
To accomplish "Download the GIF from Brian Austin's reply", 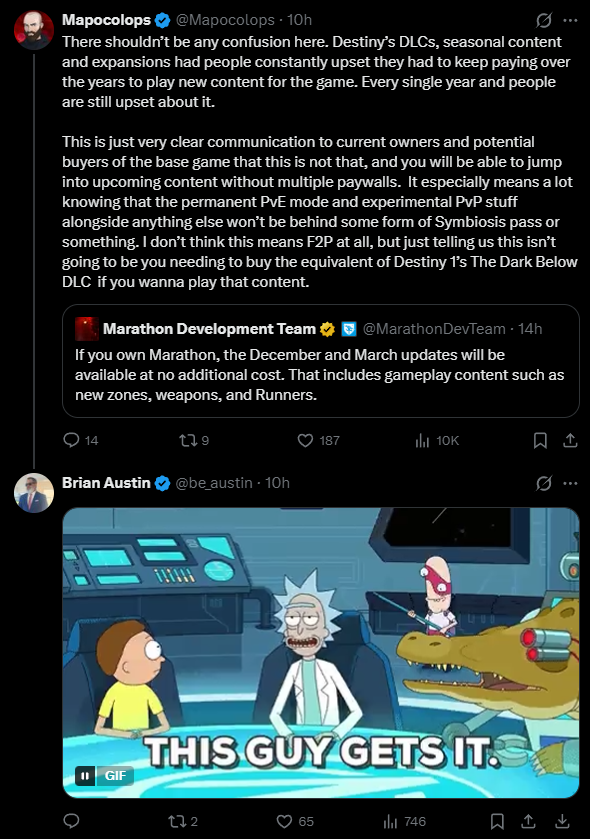I will [x=562, y=821].
